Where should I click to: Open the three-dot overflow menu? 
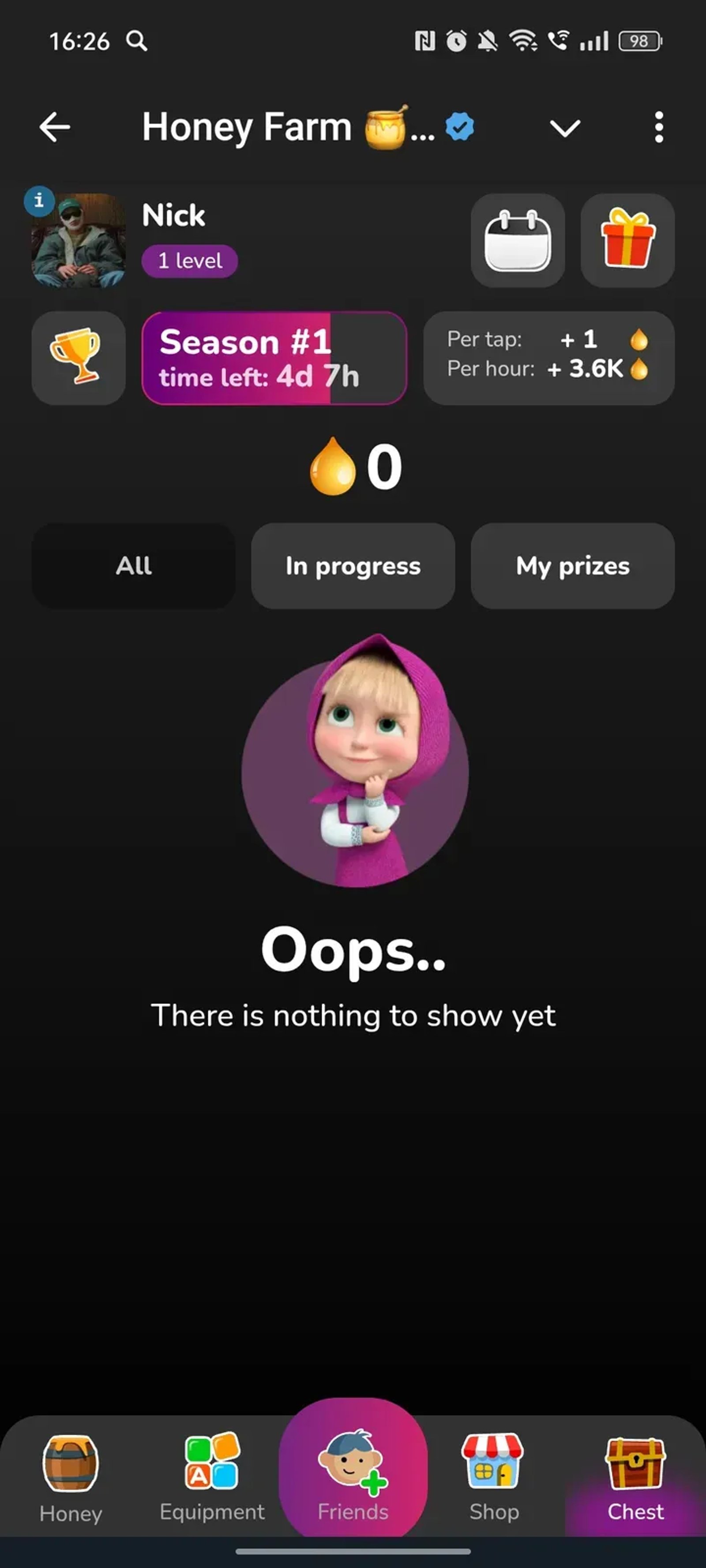click(x=658, y=127)
